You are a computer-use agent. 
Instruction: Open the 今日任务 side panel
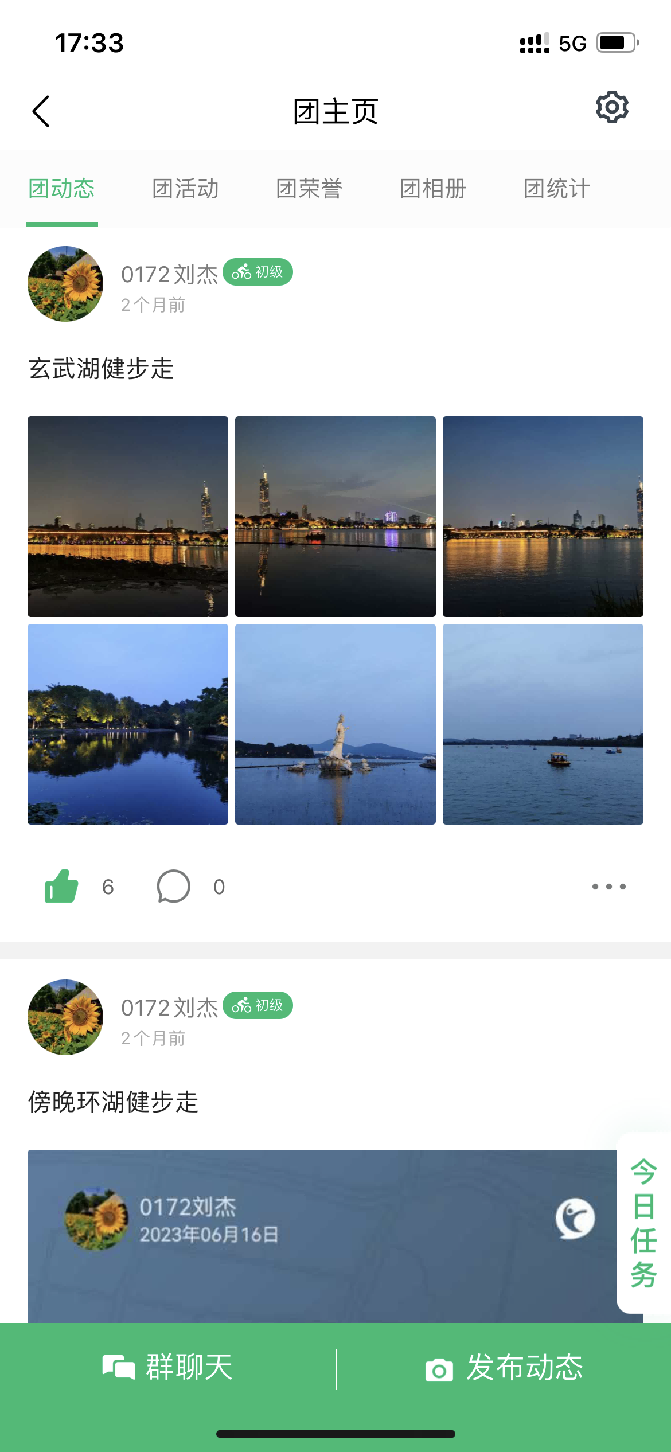(x=643, y=1223)
